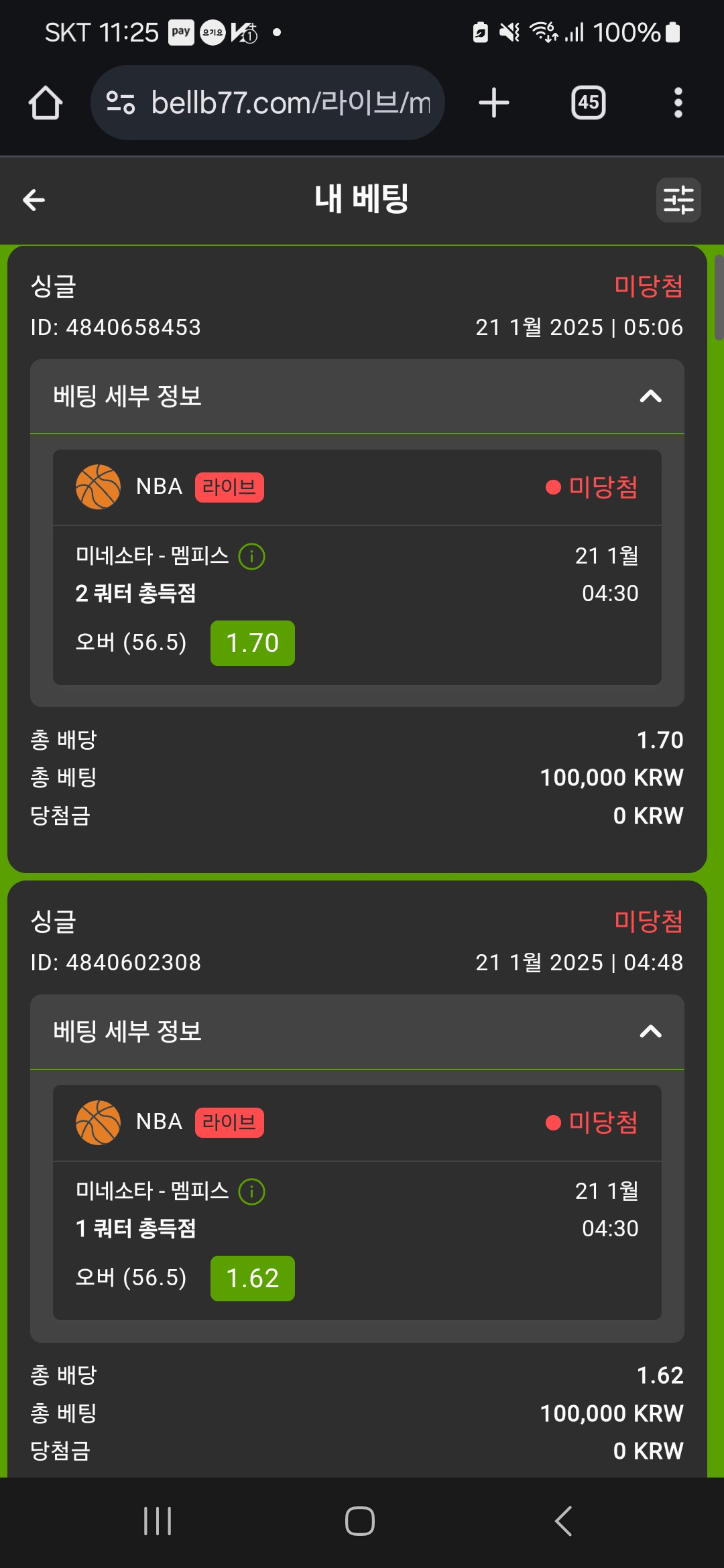Open the bet filter settings icon
The height and width of the screenshot is (1568, 724).
(678, 200)
